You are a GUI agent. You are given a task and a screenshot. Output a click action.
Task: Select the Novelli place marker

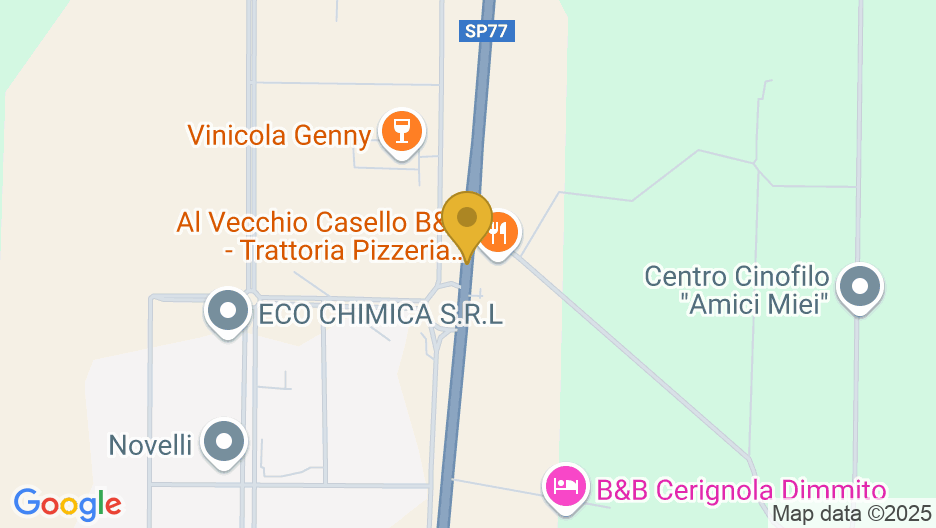click(223, 441)
